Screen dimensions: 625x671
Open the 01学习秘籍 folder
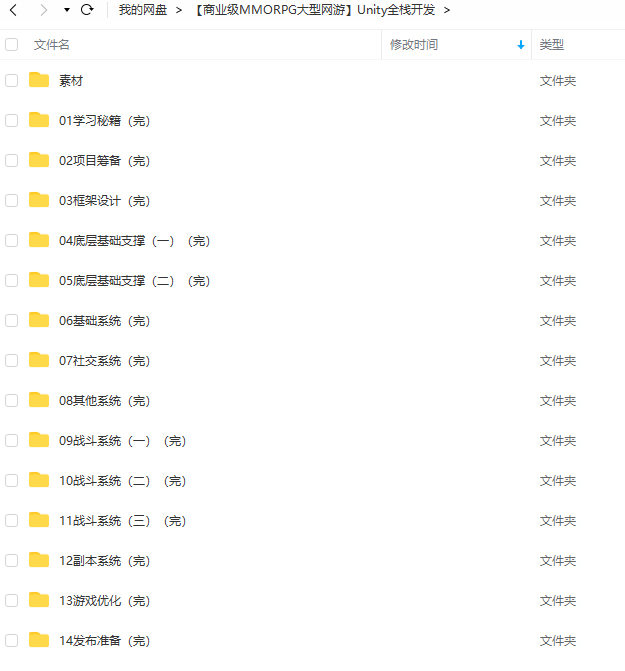104,121
